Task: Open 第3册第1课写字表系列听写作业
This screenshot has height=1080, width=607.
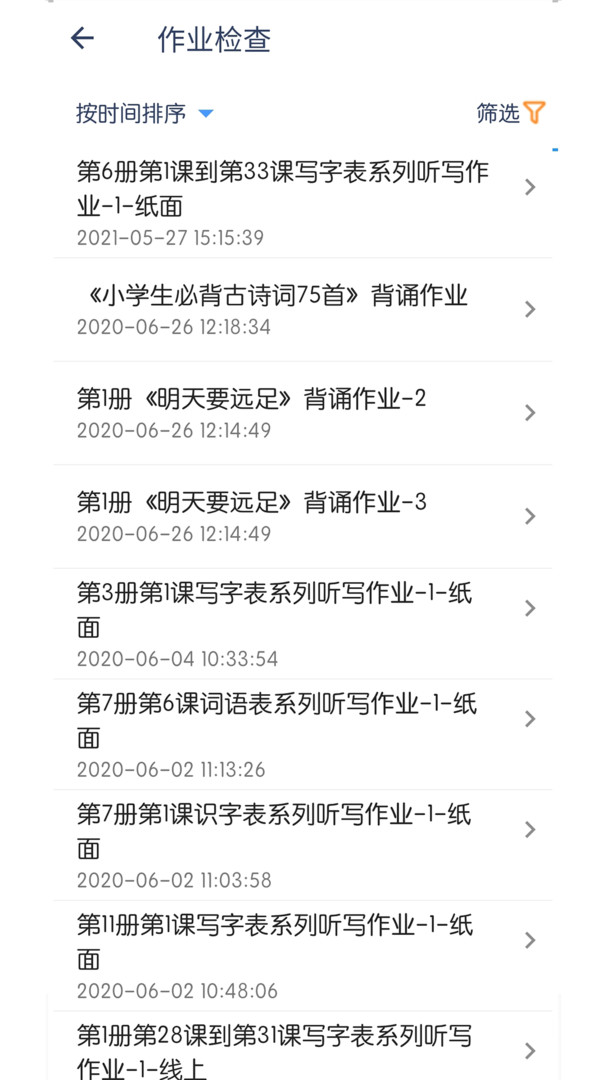Action: coord(303,624)
